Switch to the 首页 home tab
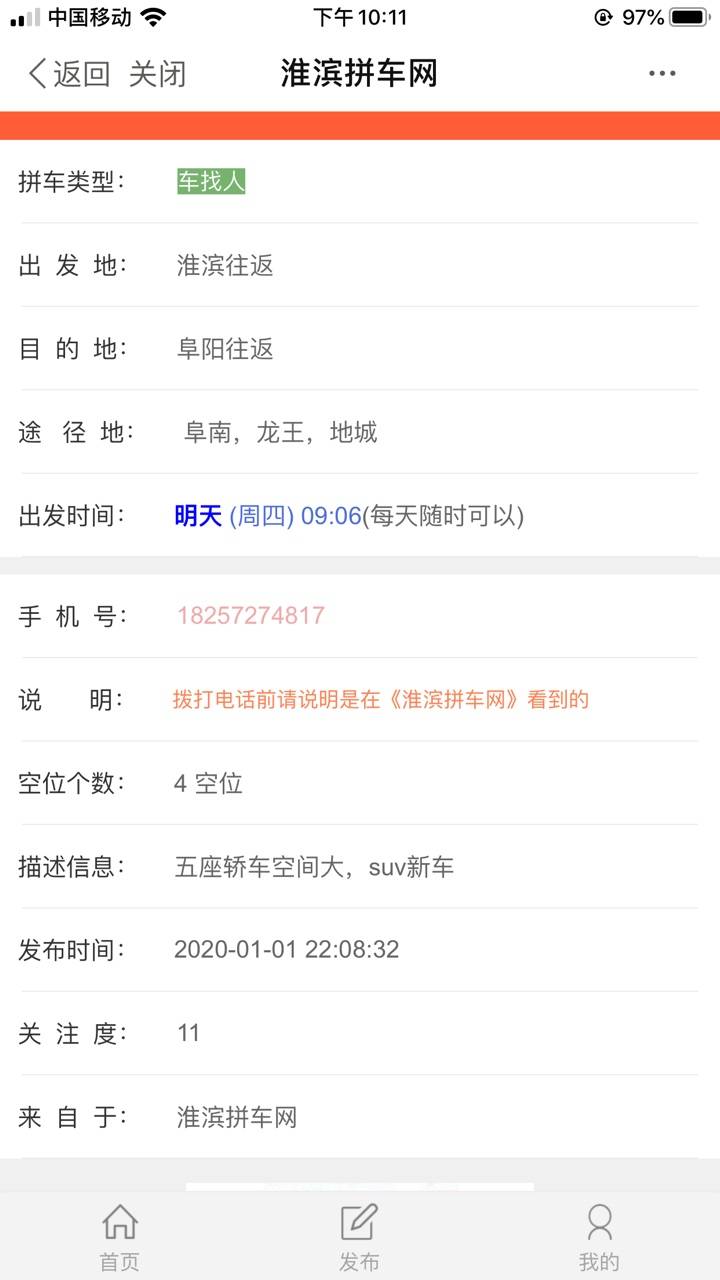This screenshot has width=720, height=1280. coord(120,1238)
